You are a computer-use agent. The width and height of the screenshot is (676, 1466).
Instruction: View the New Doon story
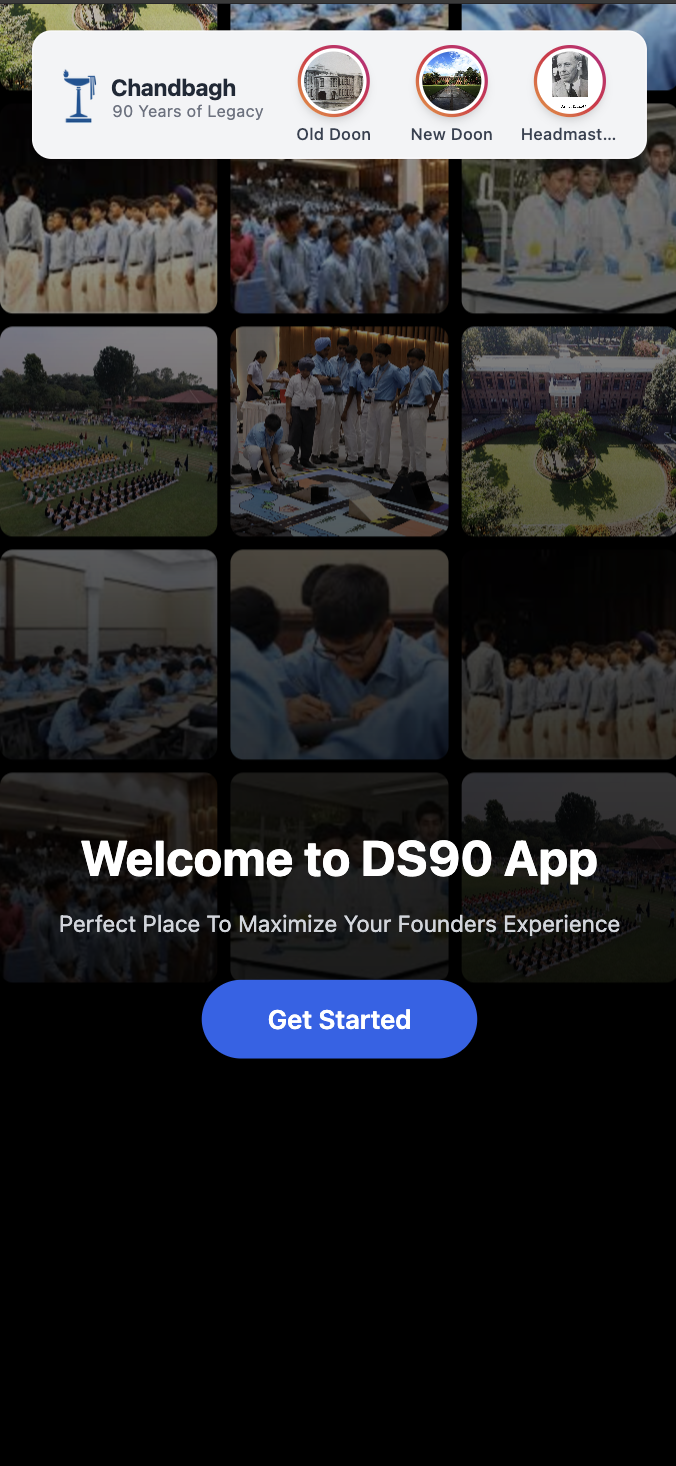point(452,82)
